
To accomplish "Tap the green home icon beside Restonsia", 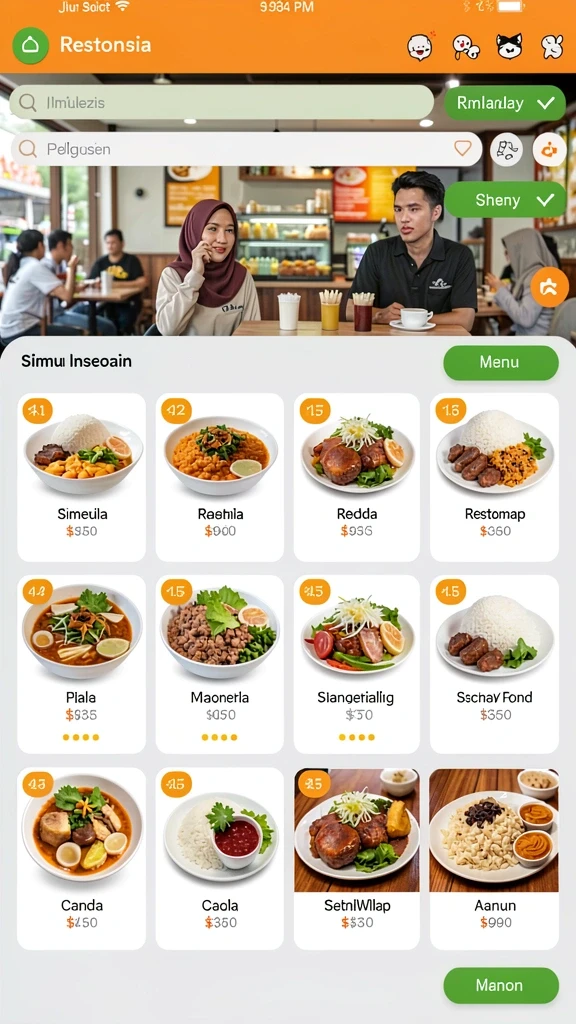I will pos(31,46).
